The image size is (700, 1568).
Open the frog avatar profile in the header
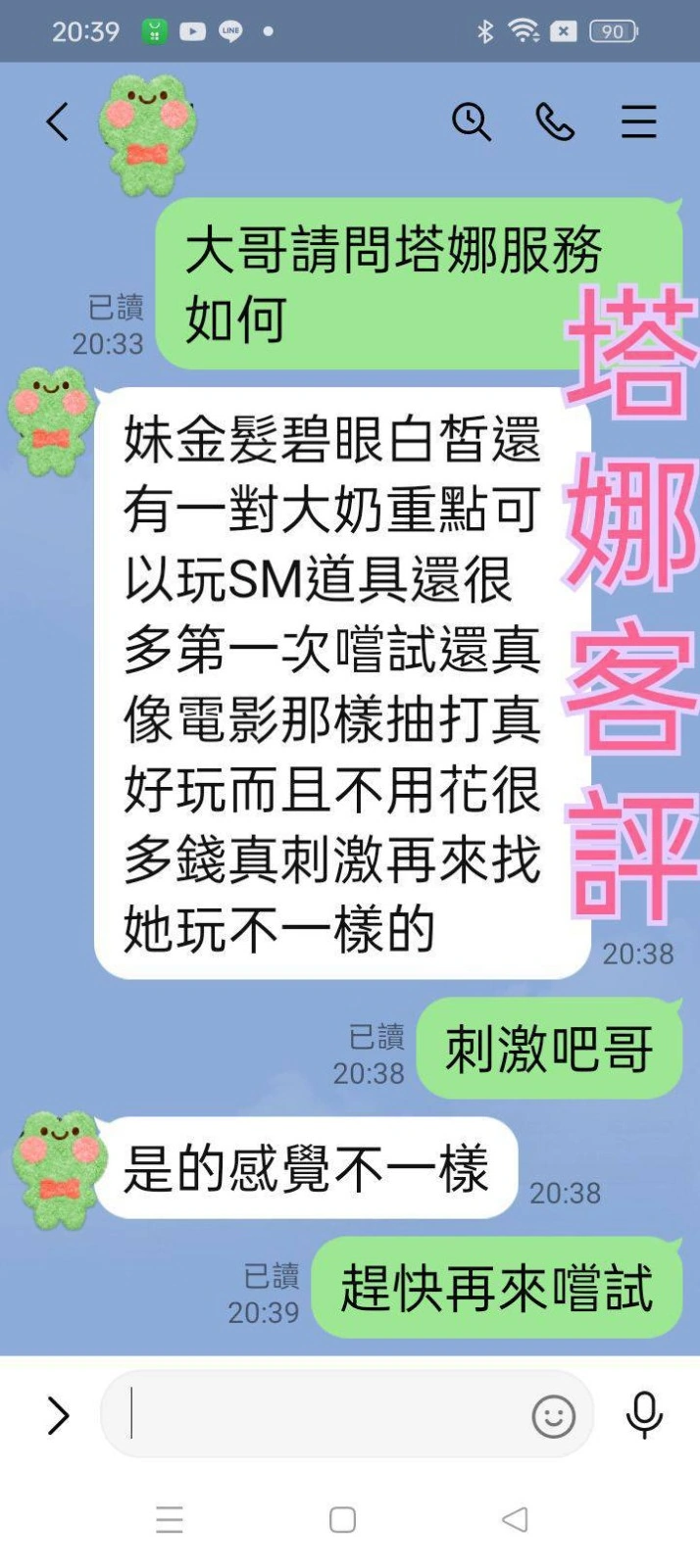coord(147,132)
